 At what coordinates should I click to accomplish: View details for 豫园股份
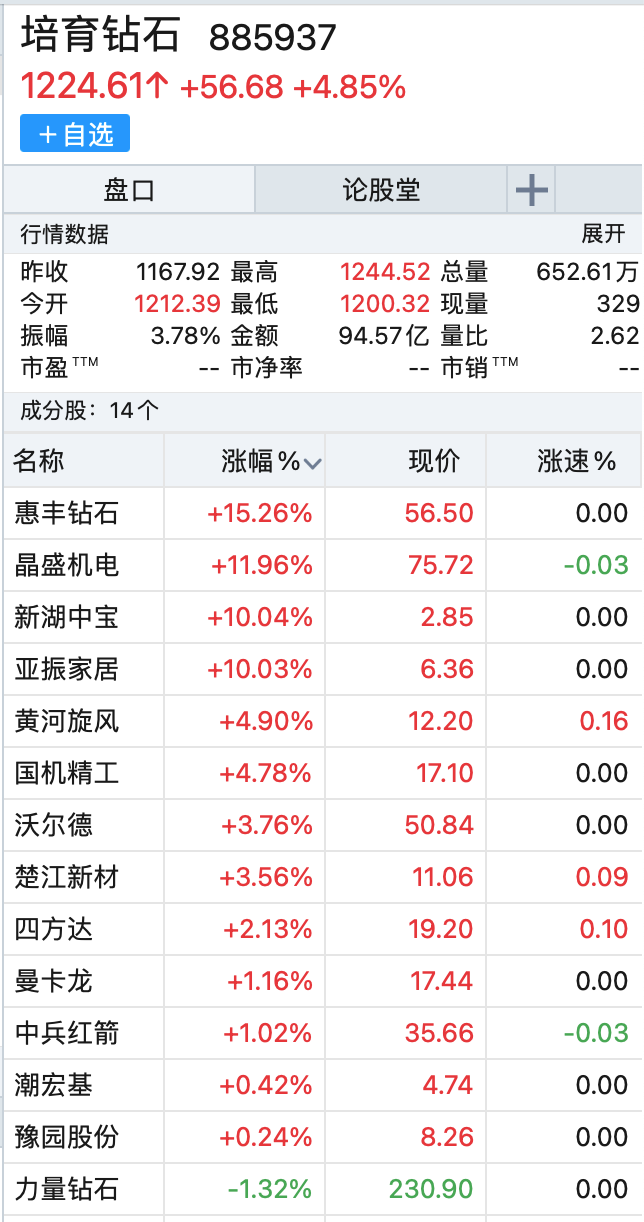[x=66, y=1138]
